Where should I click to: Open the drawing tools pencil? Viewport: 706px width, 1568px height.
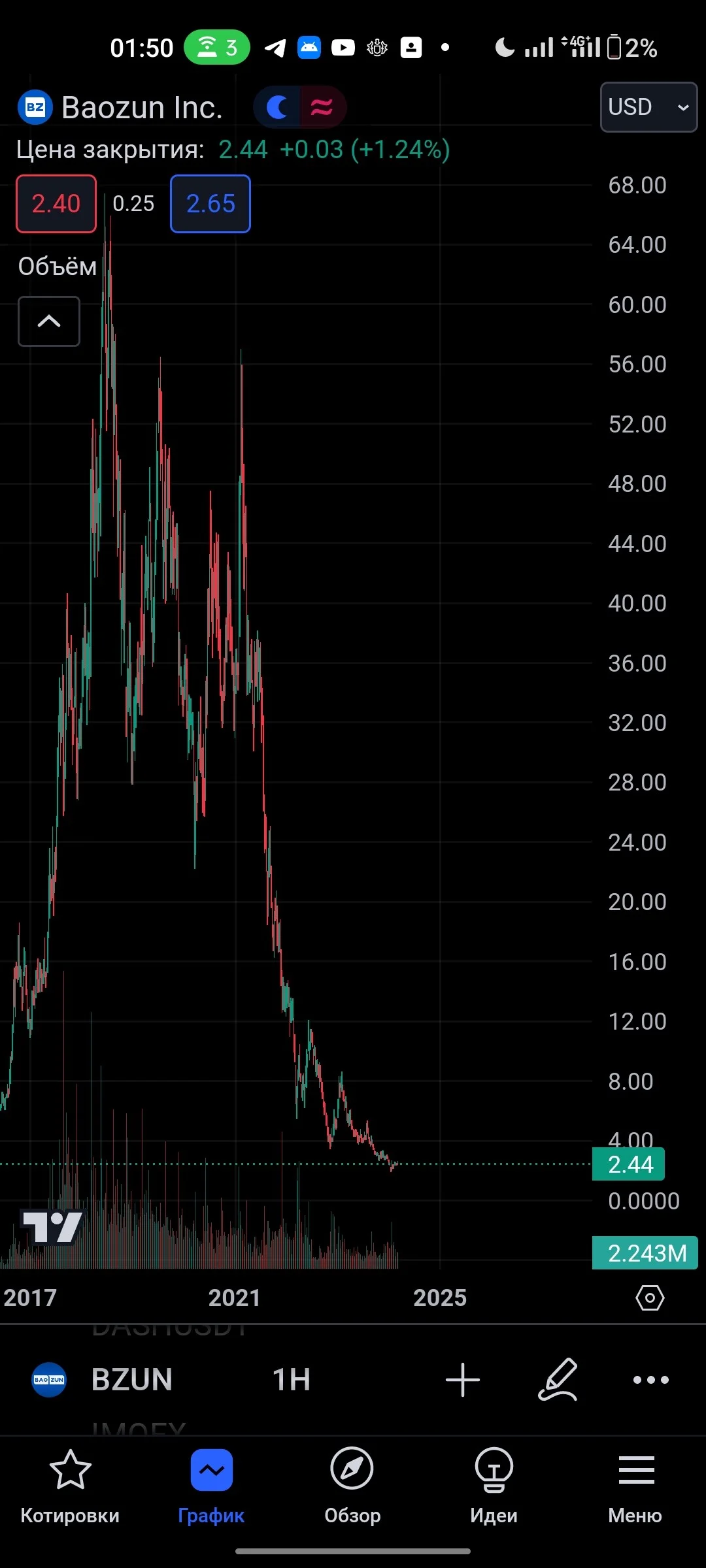click(x=558, y=1380)
